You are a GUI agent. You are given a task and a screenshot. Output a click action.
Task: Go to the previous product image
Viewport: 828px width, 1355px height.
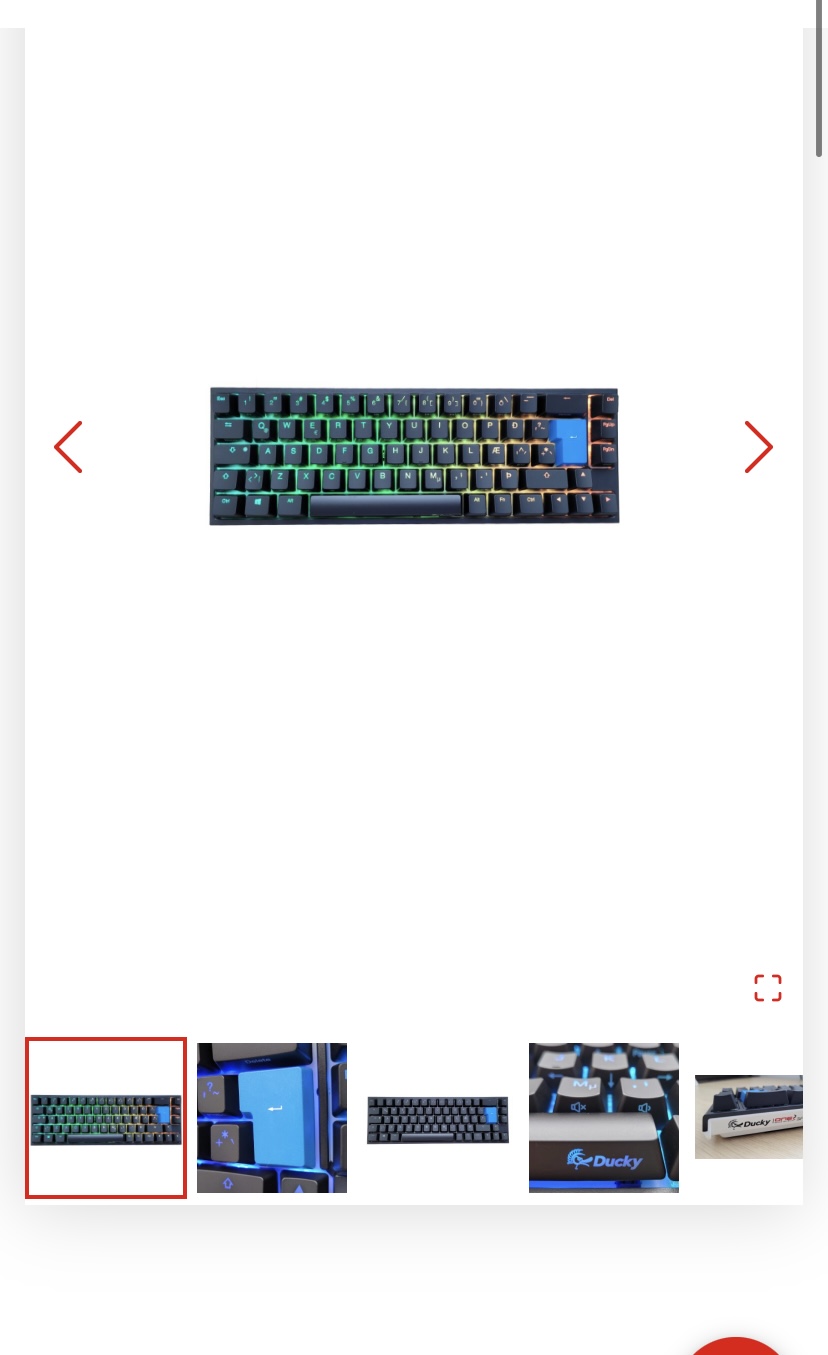point(68,447)
